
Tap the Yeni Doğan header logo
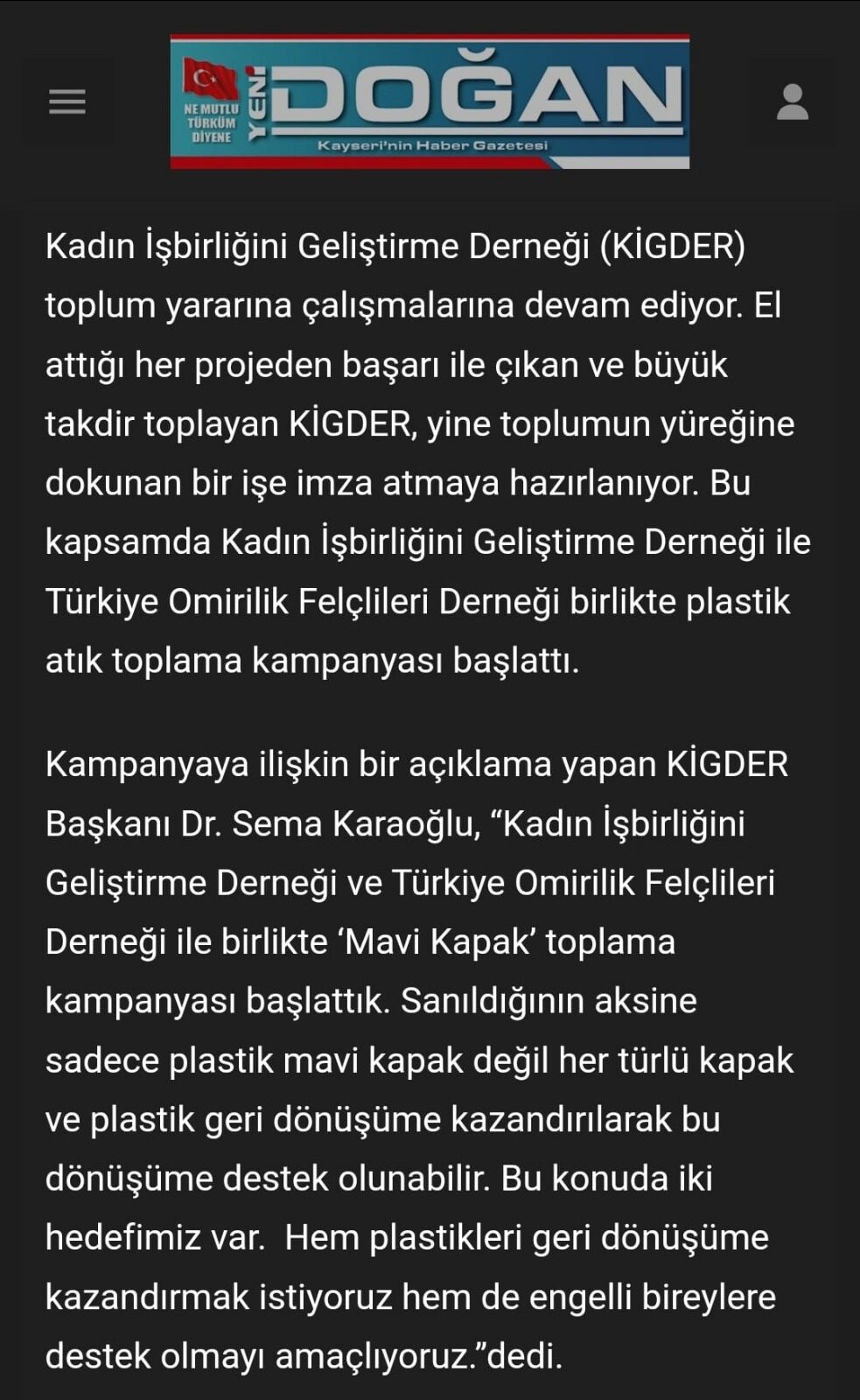coord(430,102)
